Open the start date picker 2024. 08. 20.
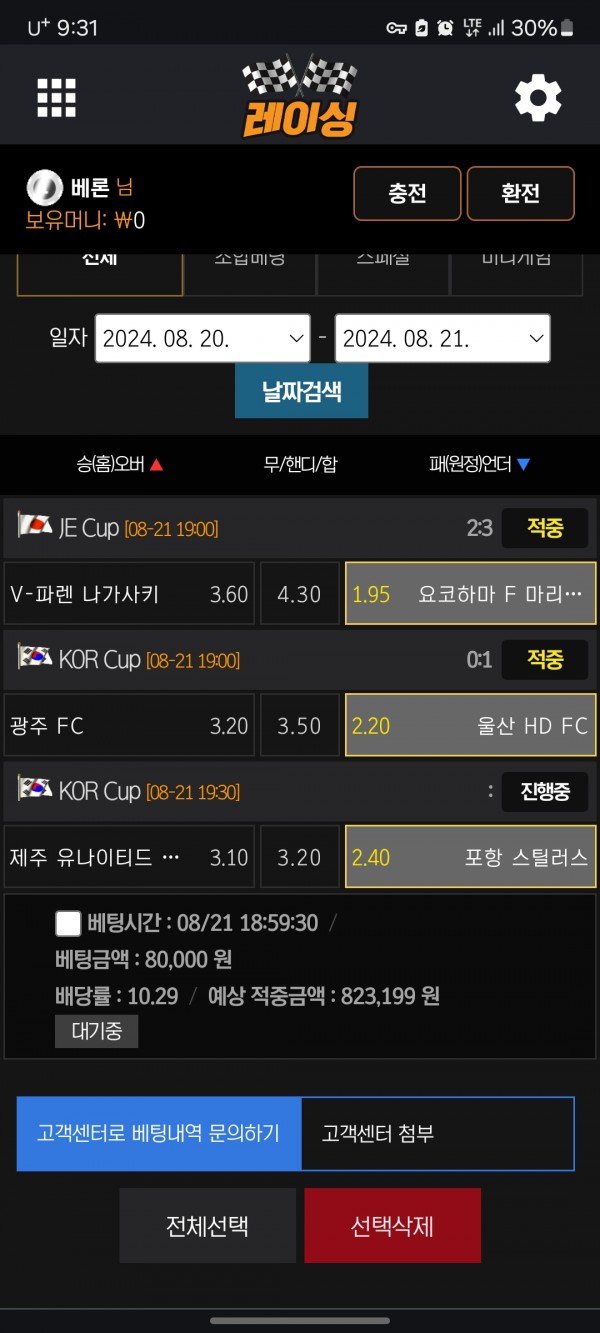600x1333 pixels. coord(204,339)
